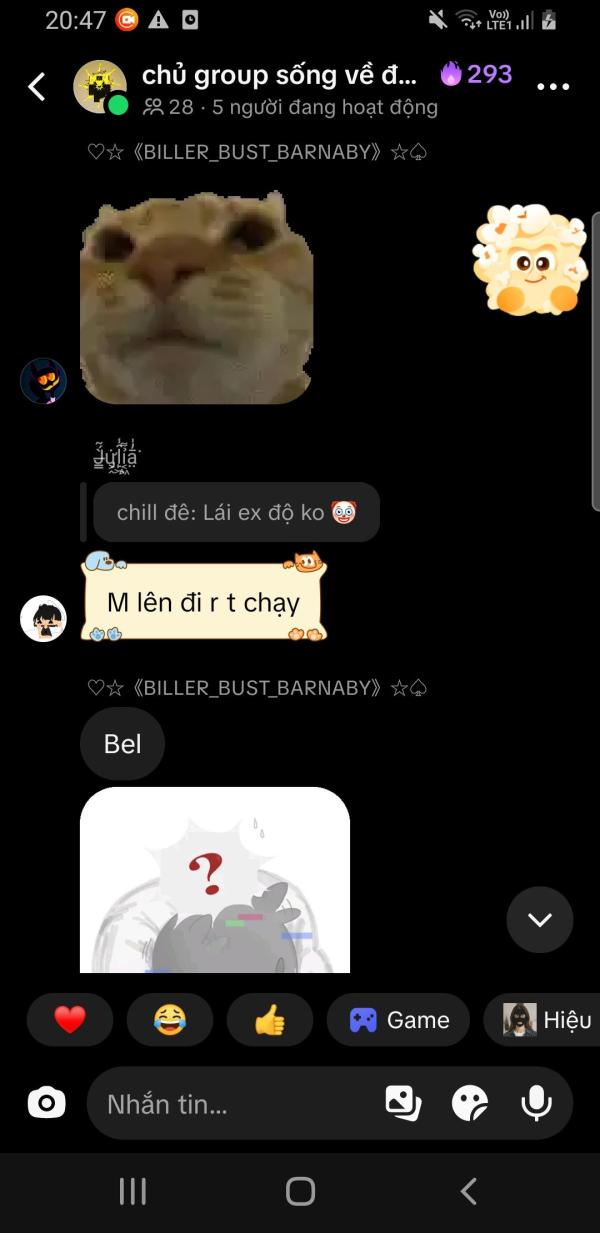600x1233 pixels.
Task: Send the red heart quick reaction
Action: pos(70,1020)
